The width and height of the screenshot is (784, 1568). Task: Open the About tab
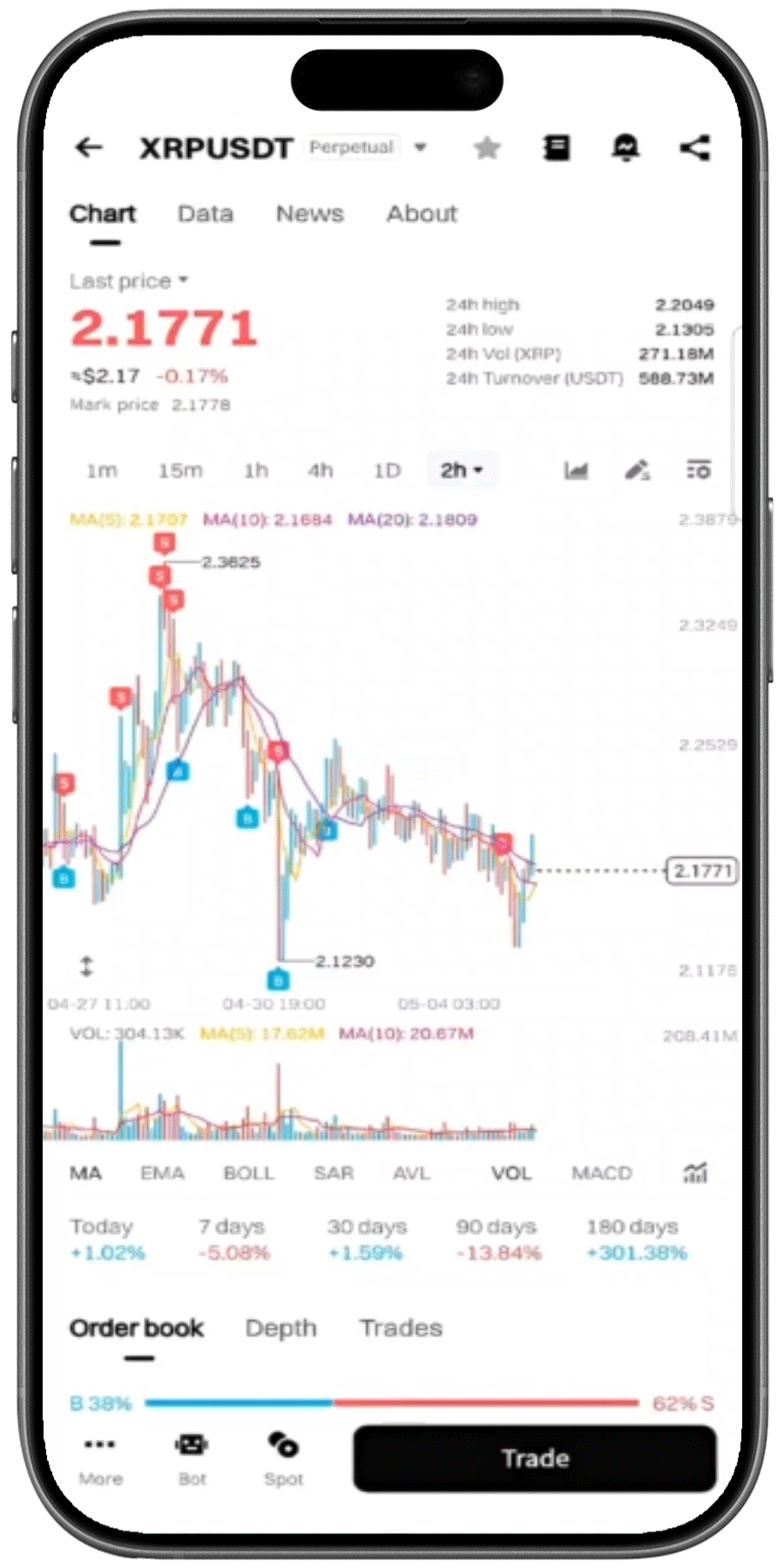[422, 213]
